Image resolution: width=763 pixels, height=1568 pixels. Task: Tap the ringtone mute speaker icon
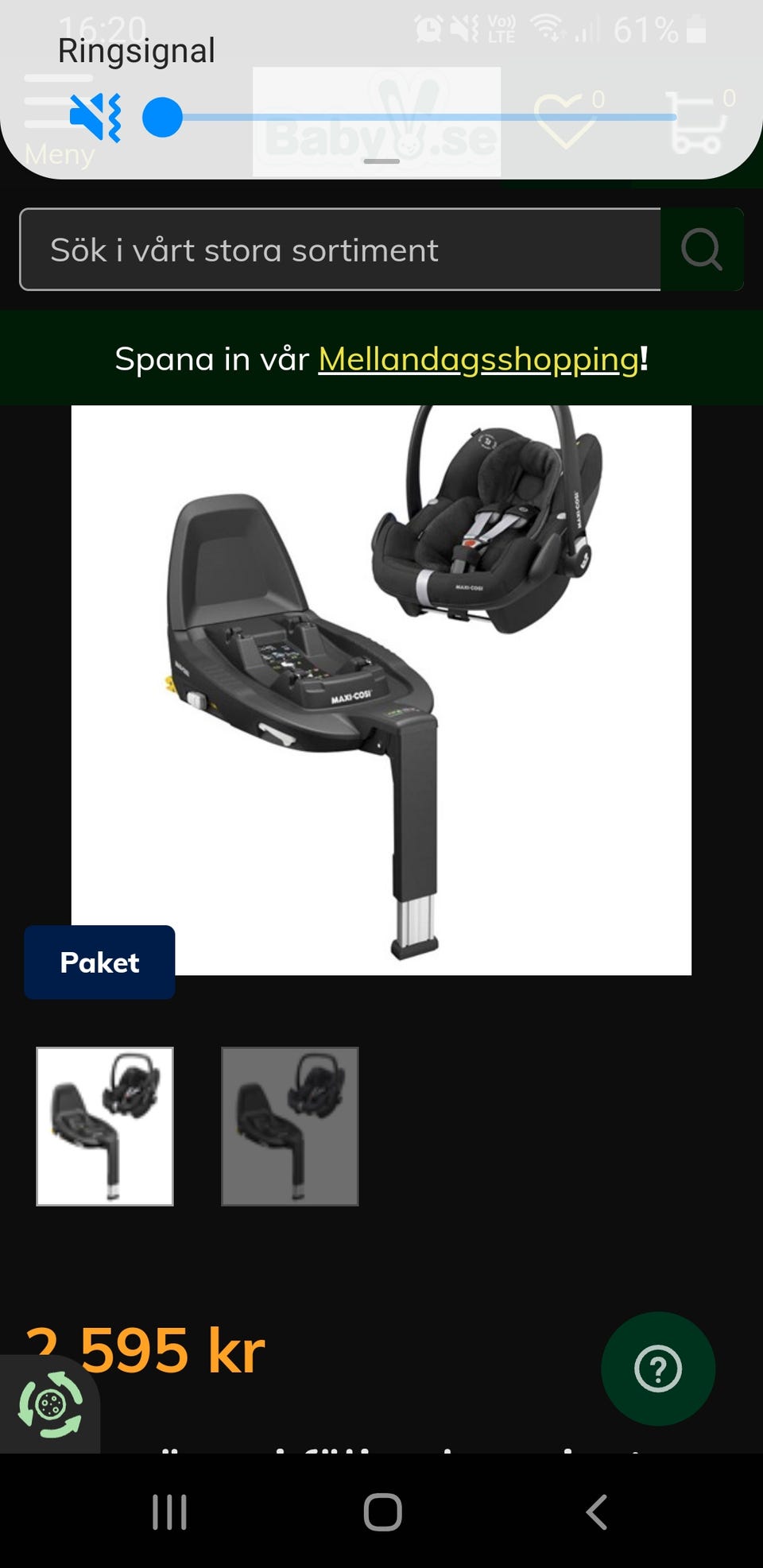click(x=95, y=118)
